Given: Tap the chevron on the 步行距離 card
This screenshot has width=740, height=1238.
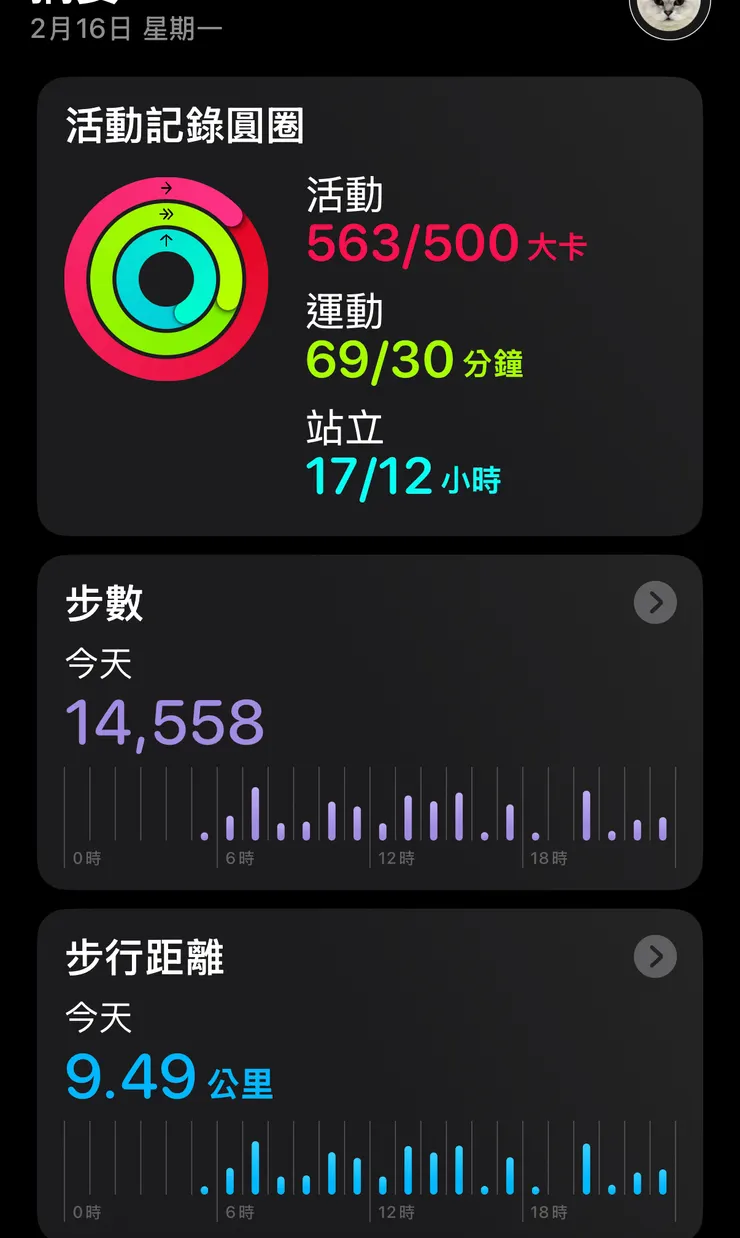Looking at the screenshot, I should click(655, 957).
